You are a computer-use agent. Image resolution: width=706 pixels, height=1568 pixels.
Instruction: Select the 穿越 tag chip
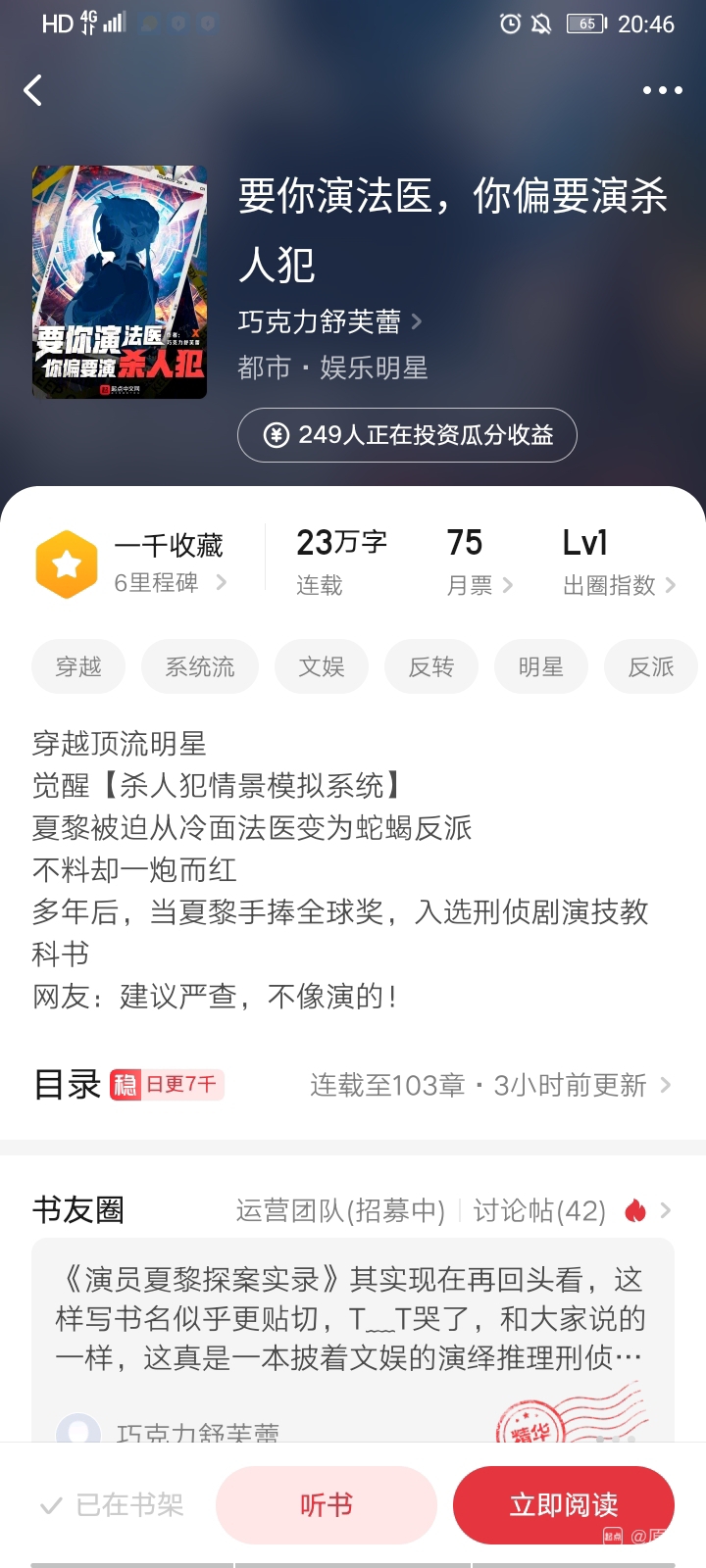[x=78, y=667]
